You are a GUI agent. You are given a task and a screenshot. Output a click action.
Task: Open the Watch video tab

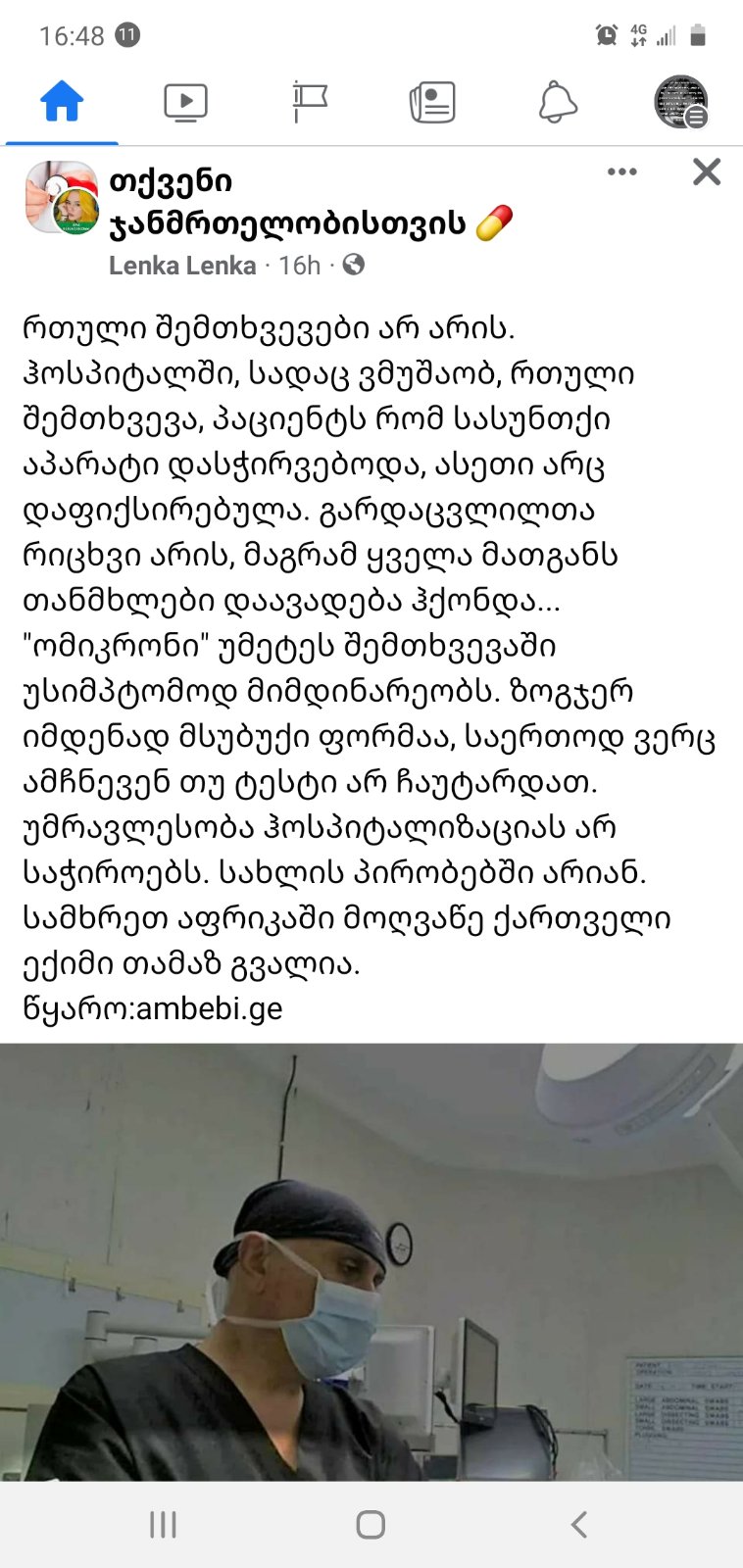(x=185, y=102)
